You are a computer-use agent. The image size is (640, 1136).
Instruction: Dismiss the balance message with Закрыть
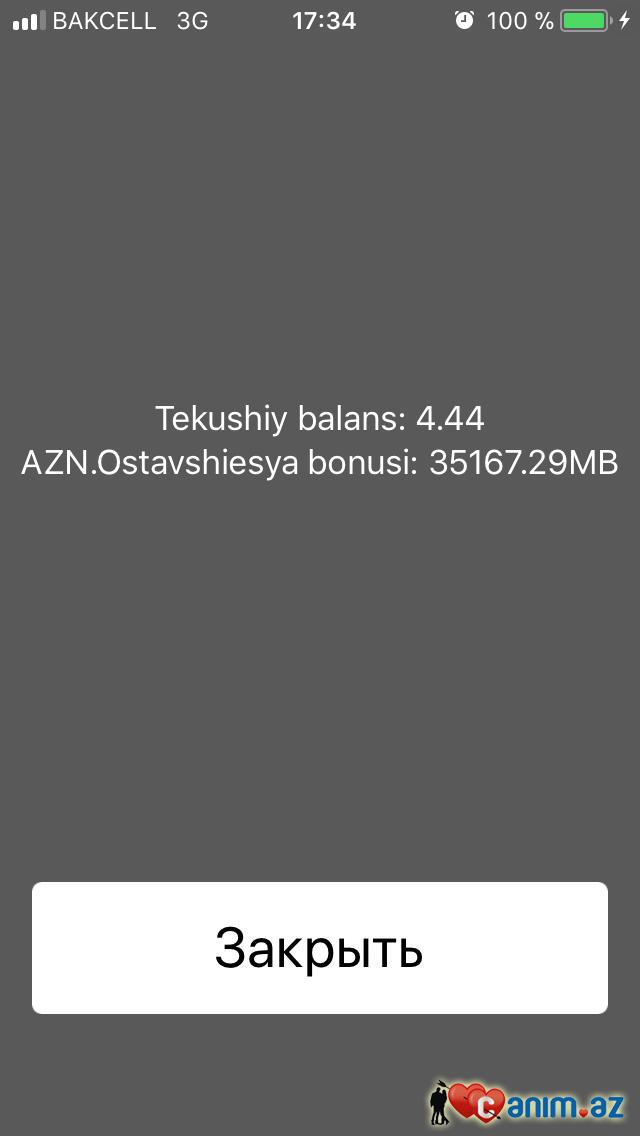[x=320, y=948]
